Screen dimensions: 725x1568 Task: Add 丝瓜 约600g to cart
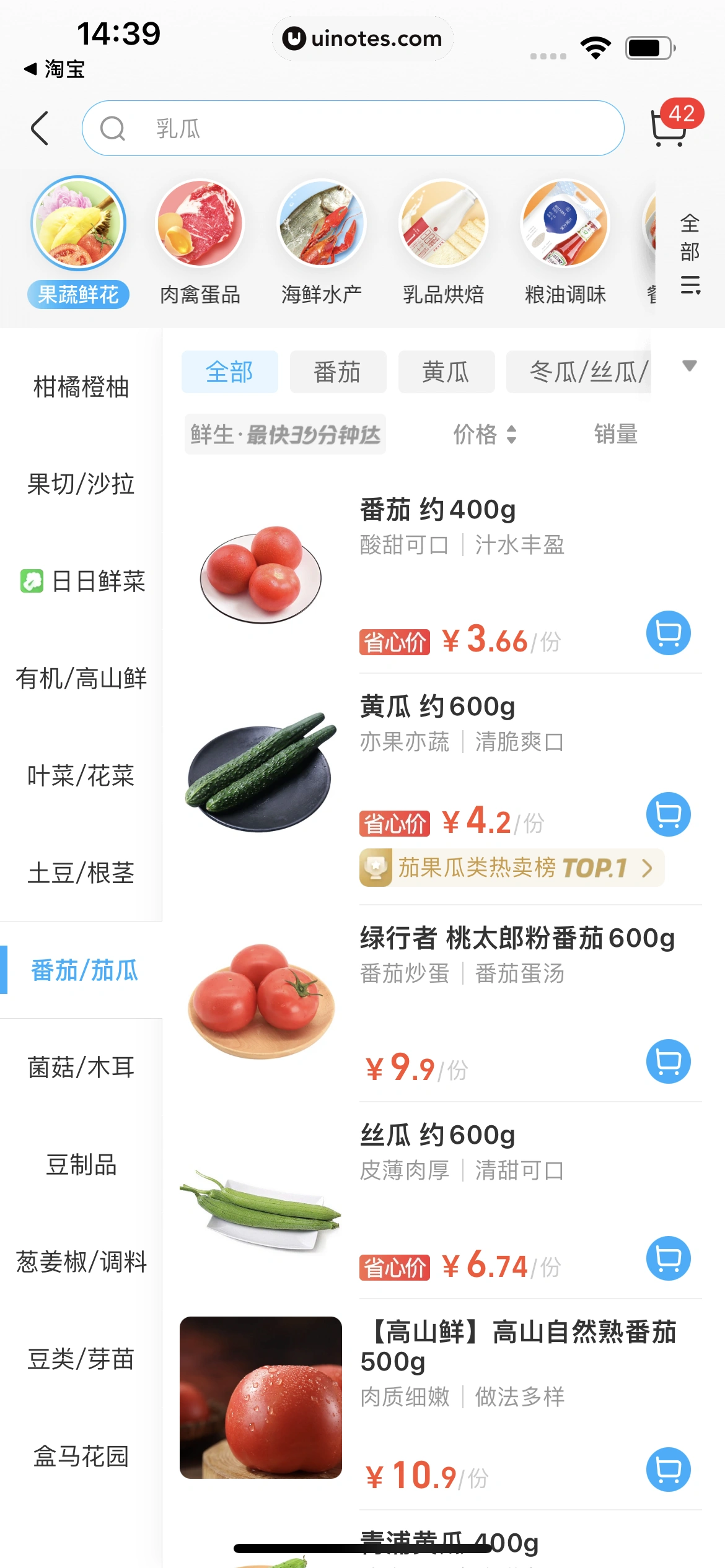668,1258
